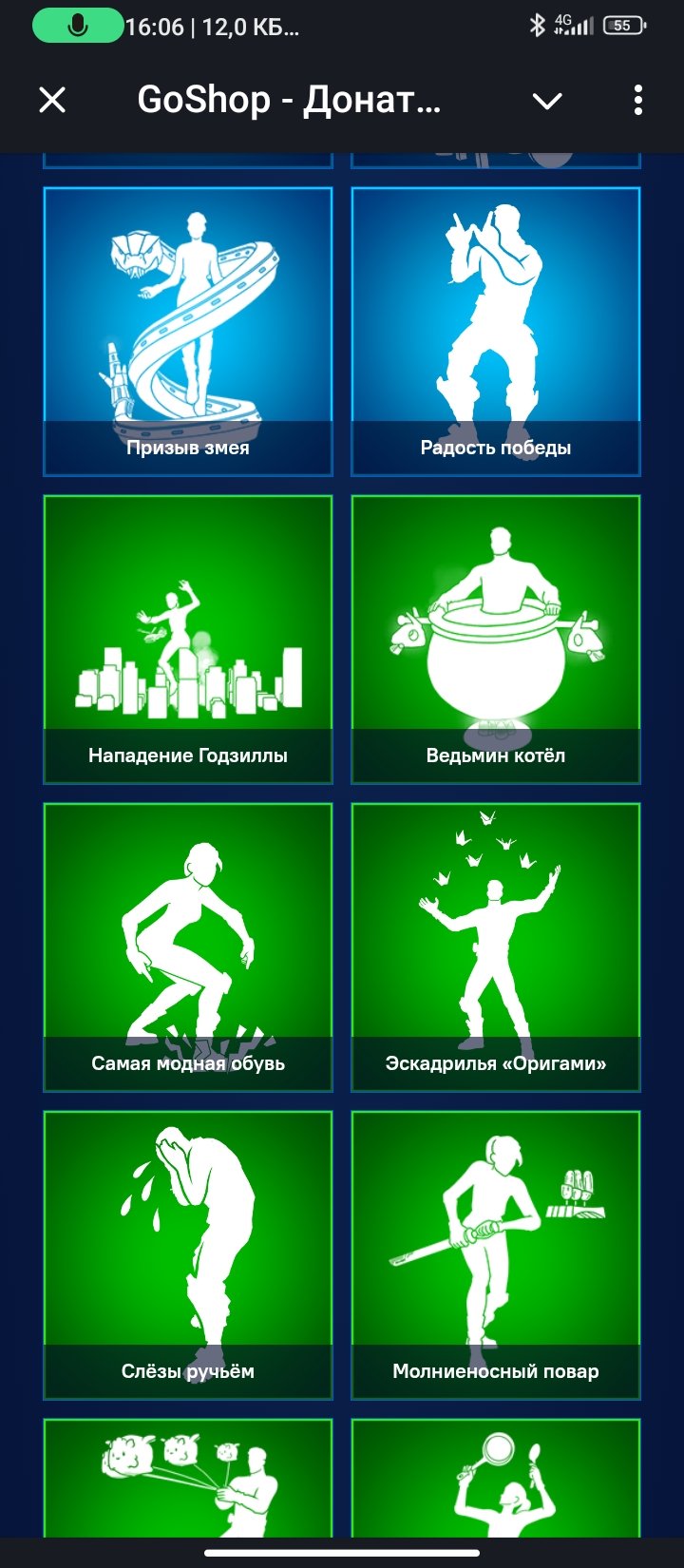Open the Нападение Годзиллы emote card

click(x=188, y=640)
